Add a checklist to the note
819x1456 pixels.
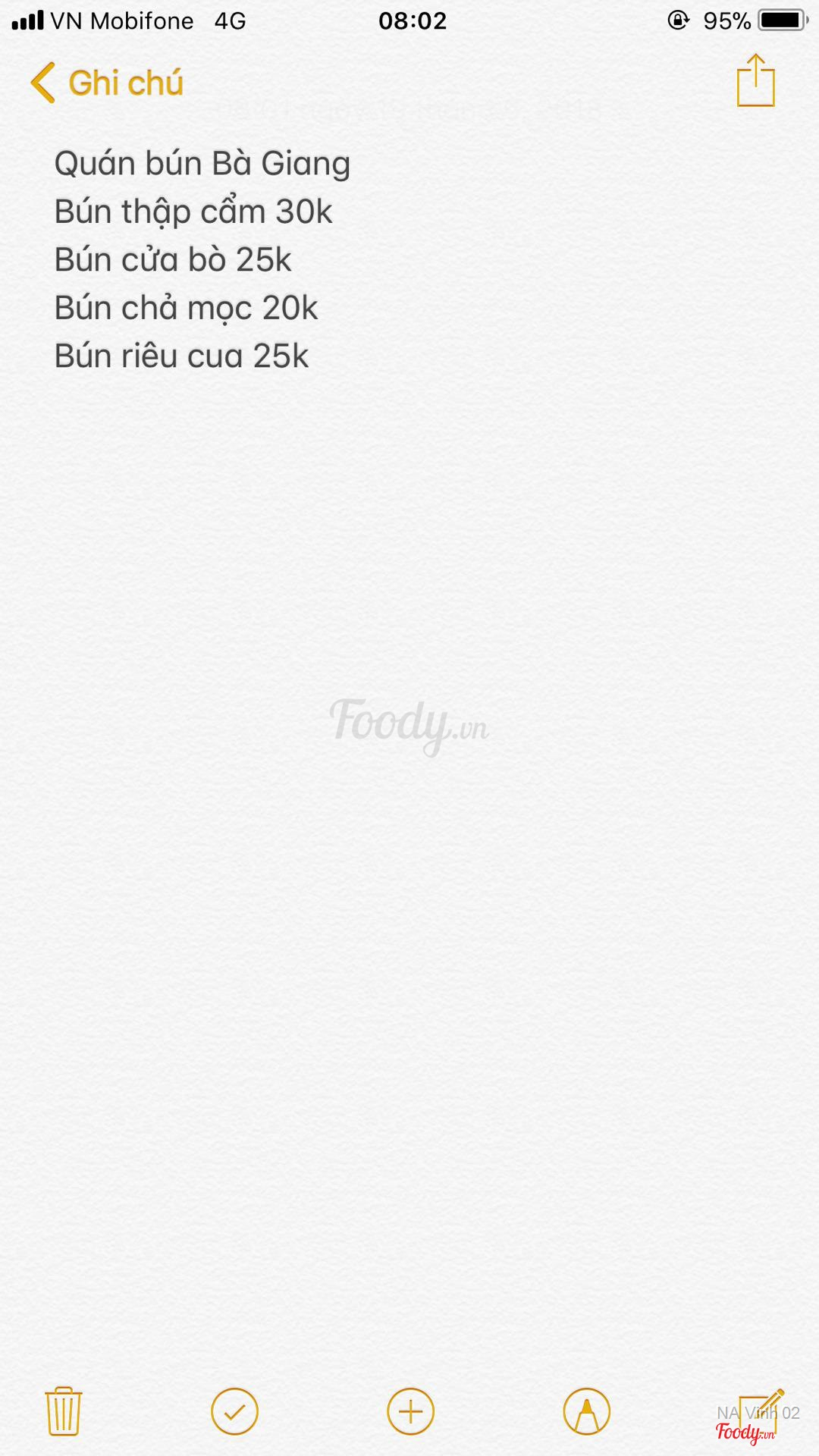(234, 1411)
